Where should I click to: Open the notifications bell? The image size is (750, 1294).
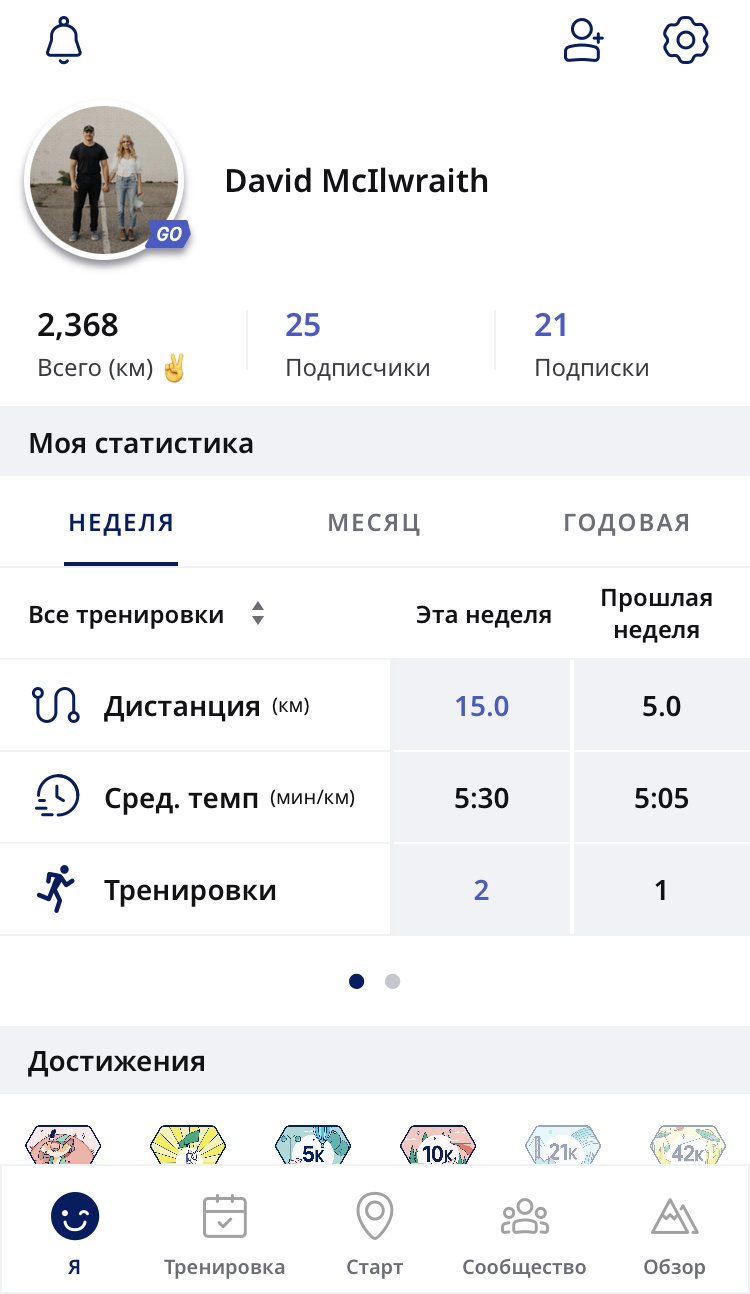coord(64,42)
